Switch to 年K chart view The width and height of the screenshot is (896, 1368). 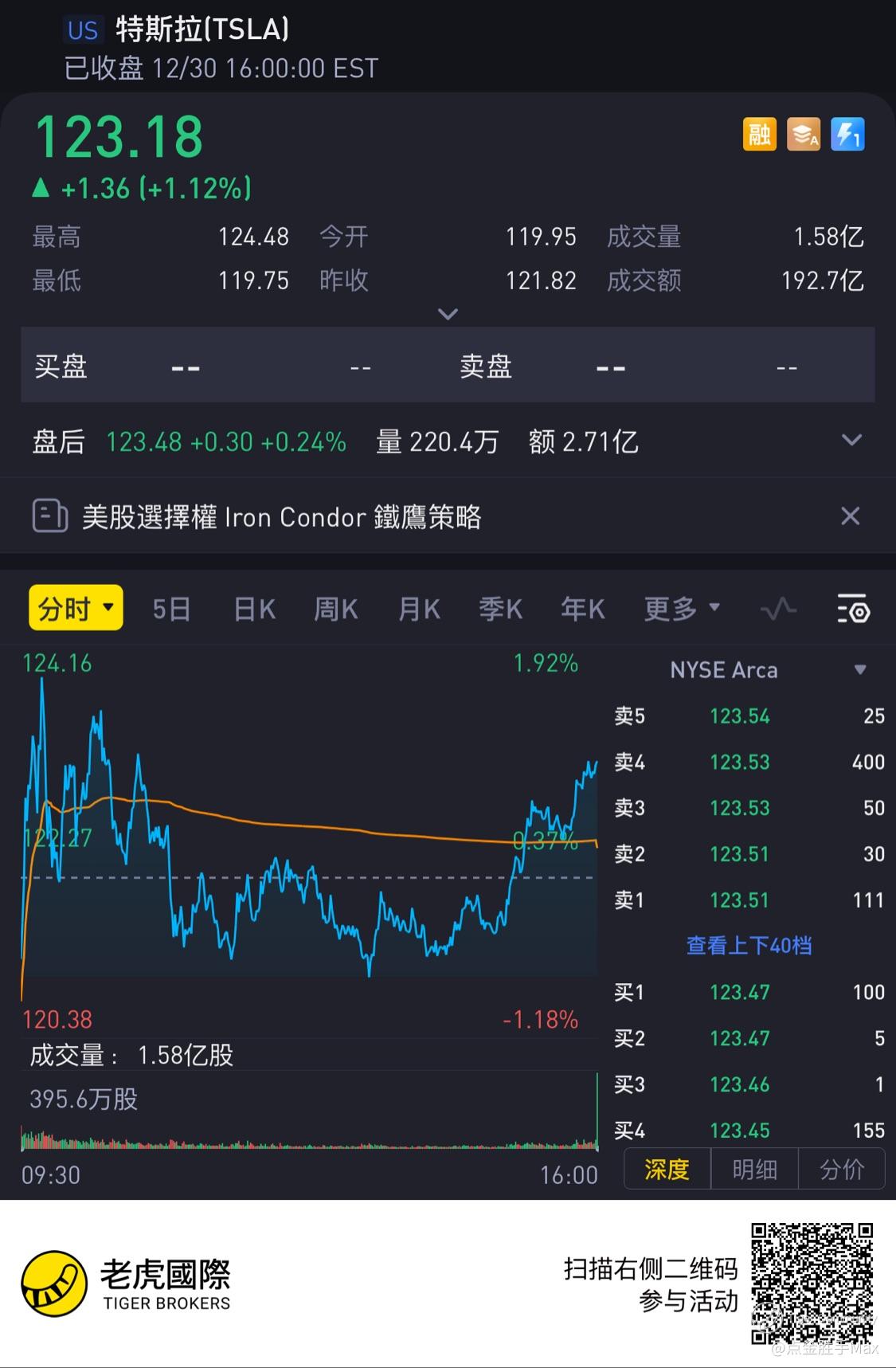click(582, 610)
